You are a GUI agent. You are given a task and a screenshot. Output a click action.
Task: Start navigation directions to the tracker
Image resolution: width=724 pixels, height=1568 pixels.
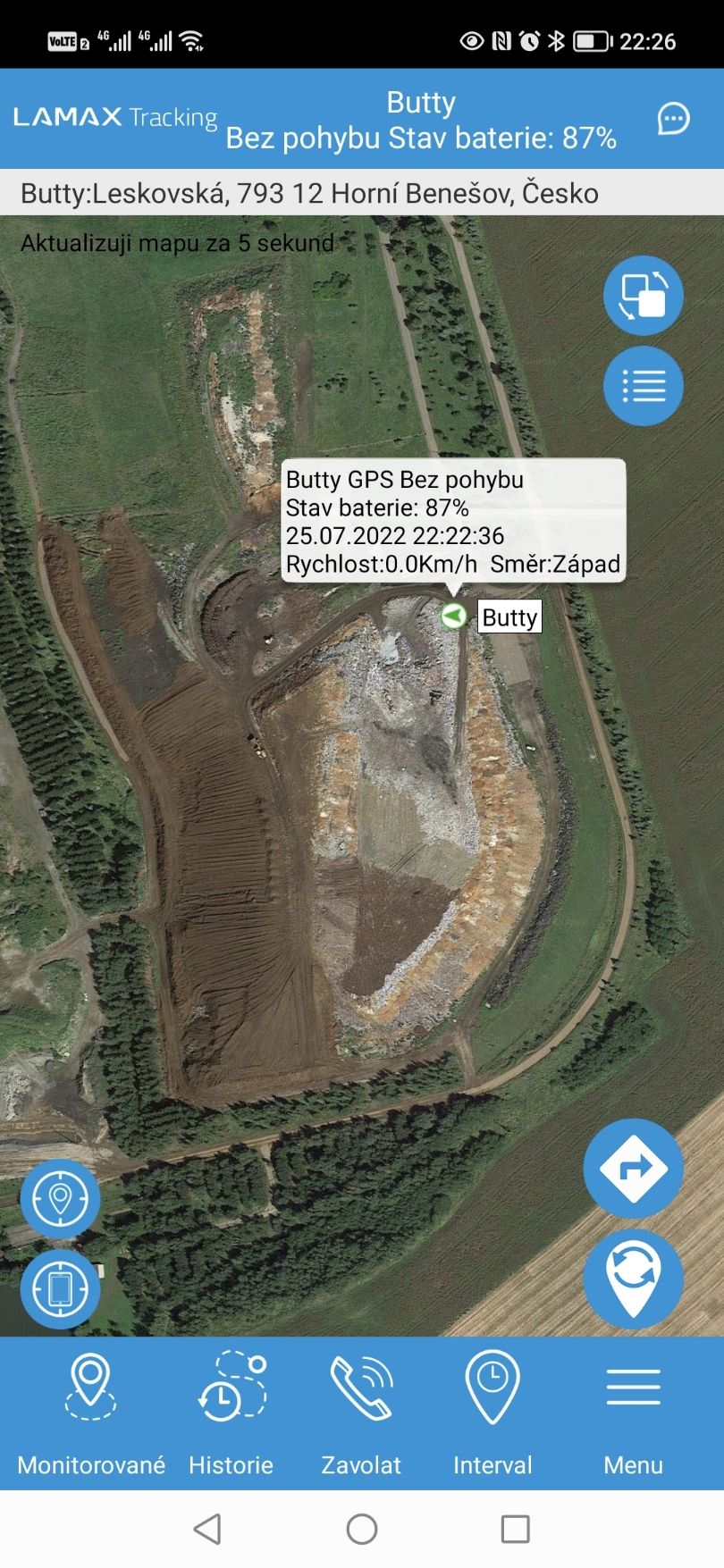coord(634,1168)
